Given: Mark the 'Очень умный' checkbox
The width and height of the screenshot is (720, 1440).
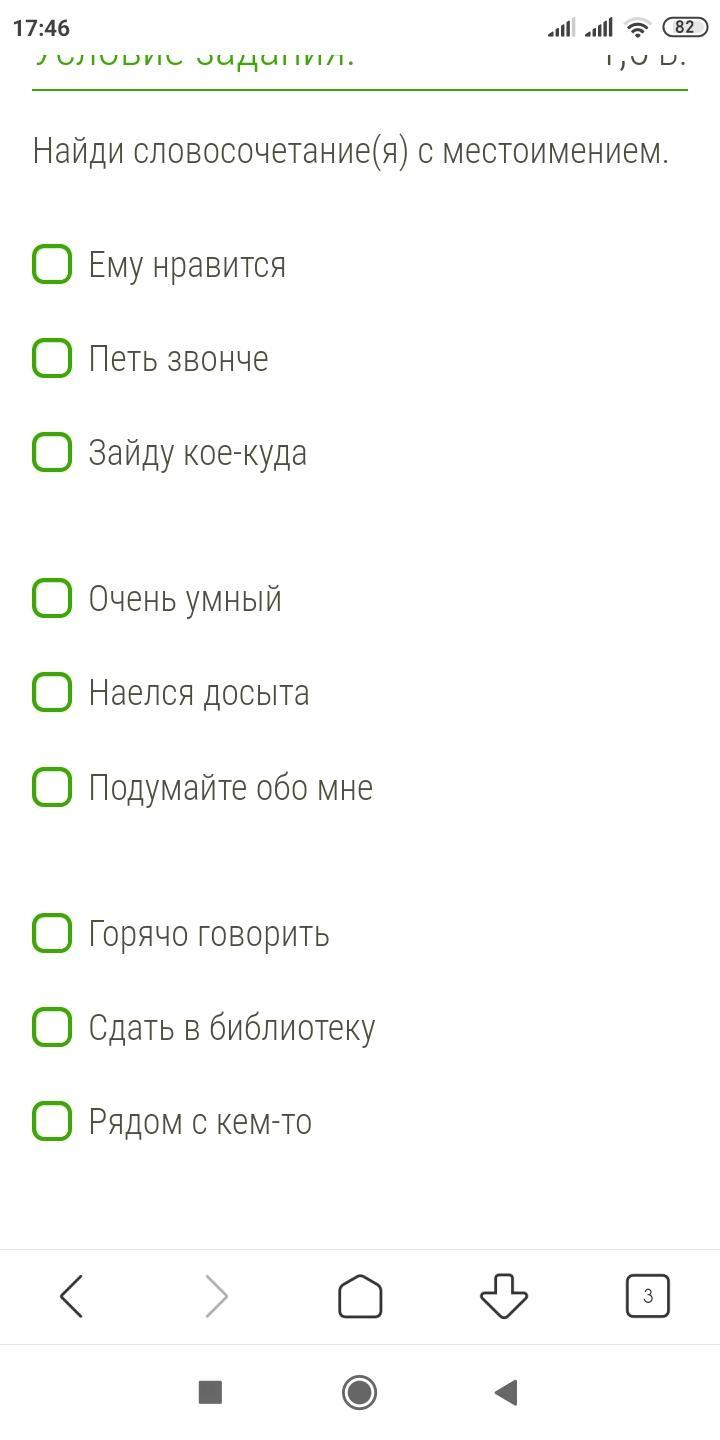Looking at the screenshot, I should tap(52, 598).
